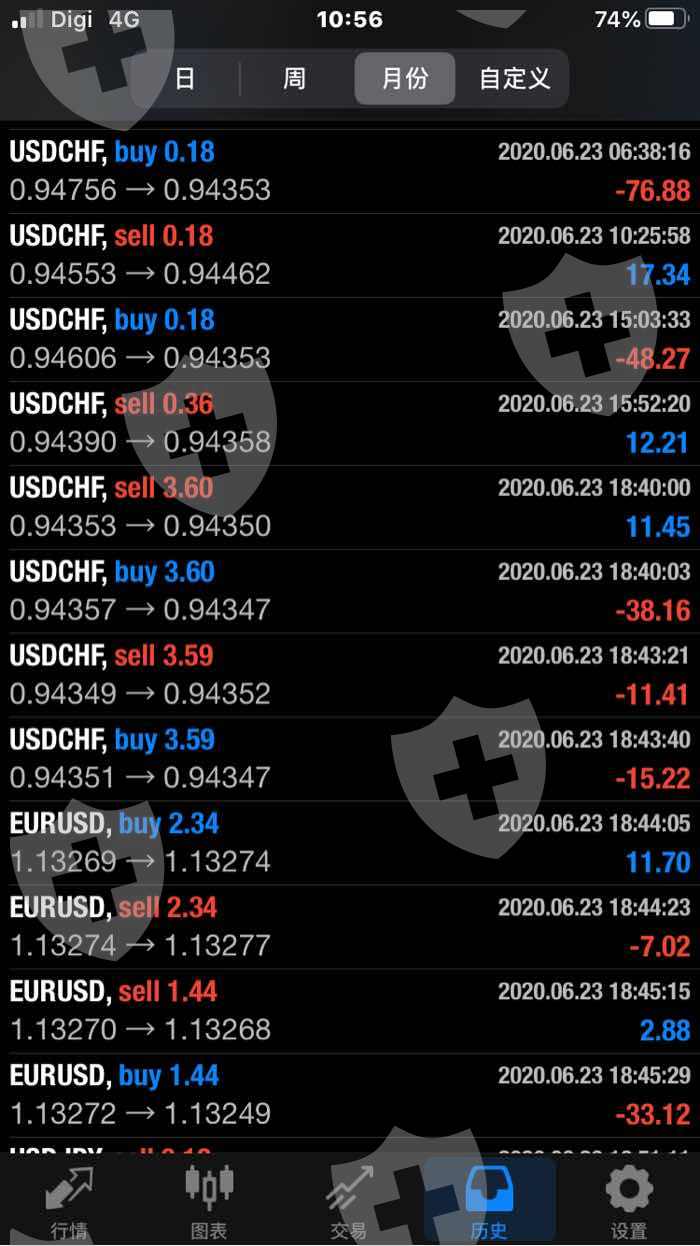Select the 月份 (month) period filter
The image size is (700, 1246).
pos(404,78)
